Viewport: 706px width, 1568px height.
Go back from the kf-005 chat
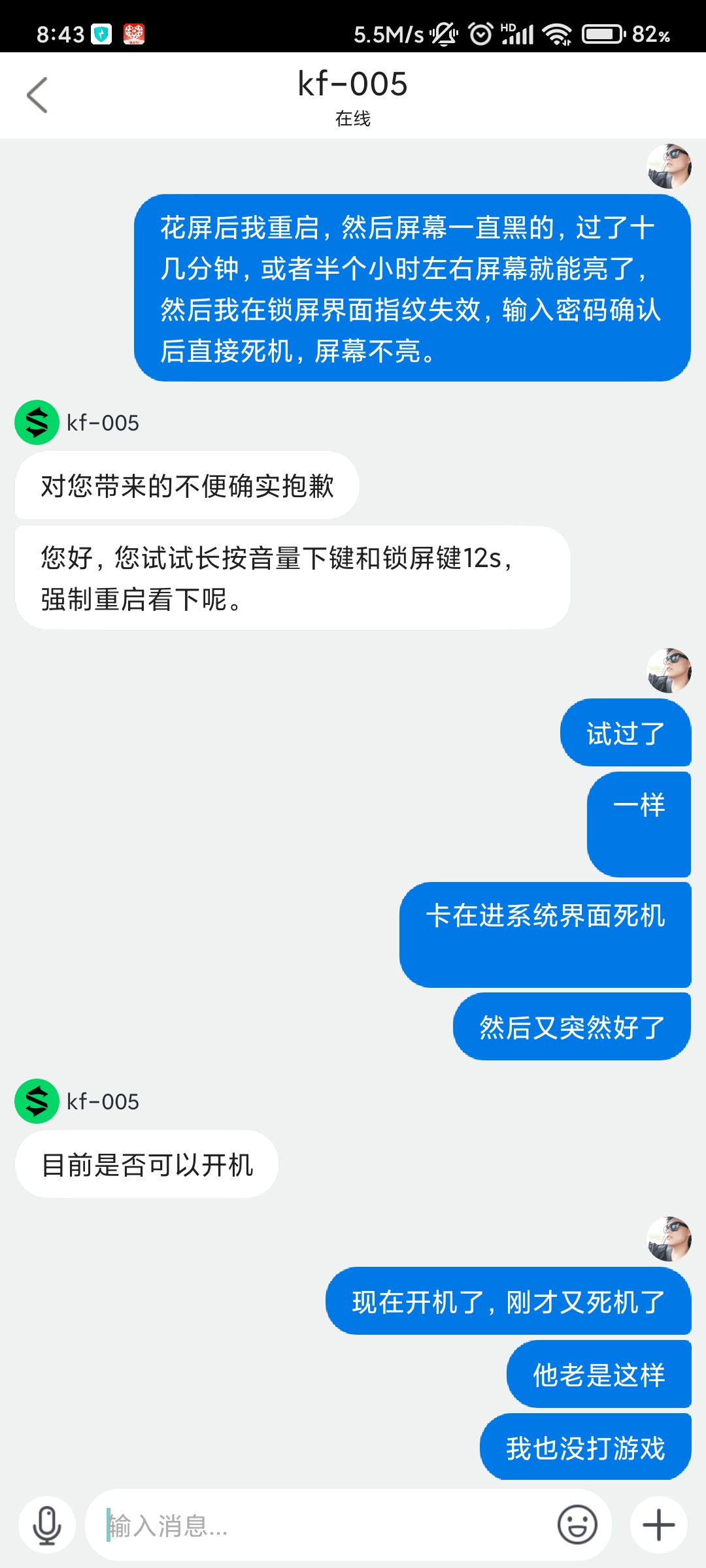click(x=37, y=95)
